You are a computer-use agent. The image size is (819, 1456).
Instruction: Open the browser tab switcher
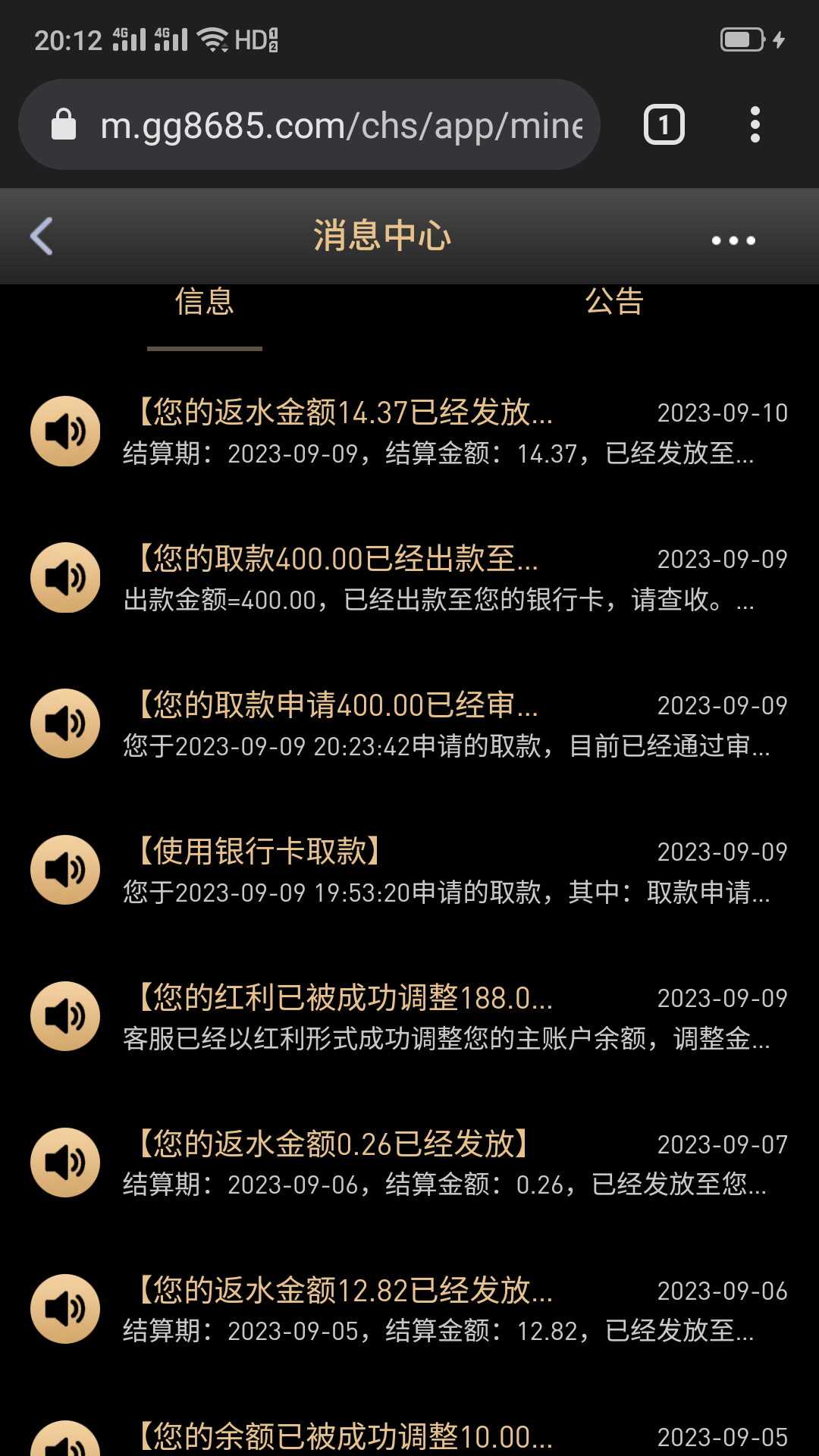click(x=664, y=125)
